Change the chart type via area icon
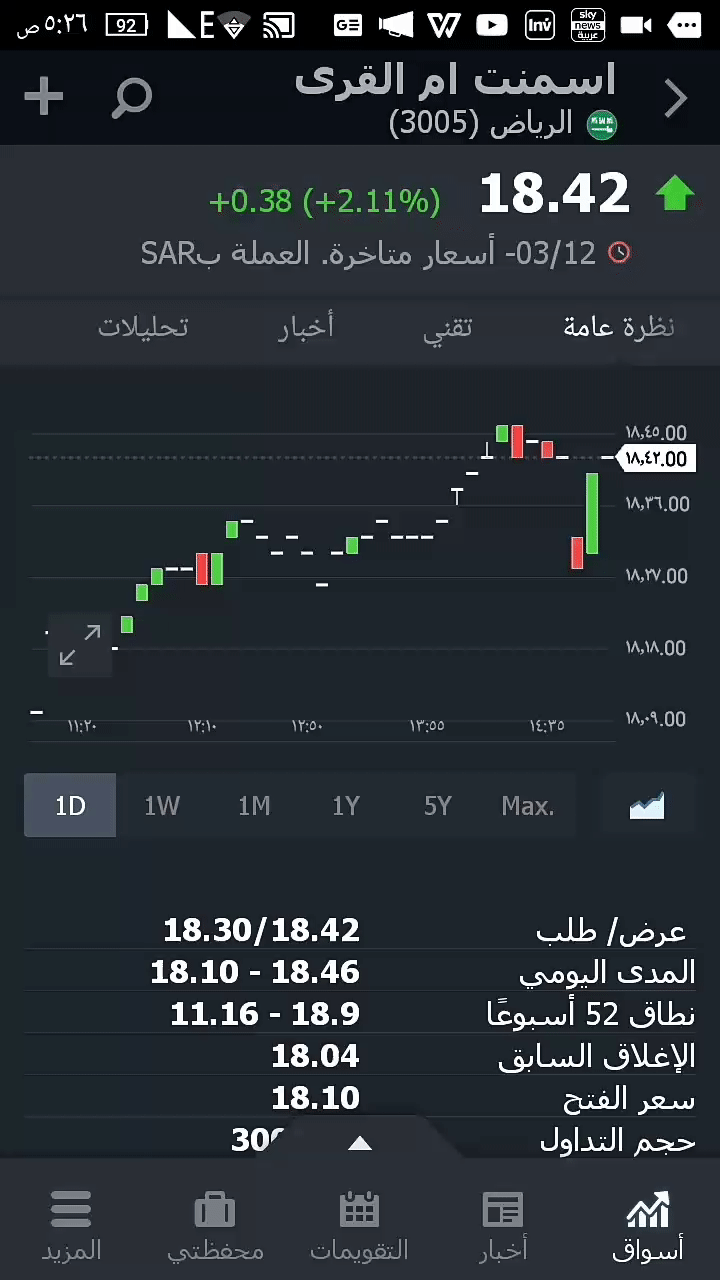This screenshot has height=1280, width=720. point(647,806)
